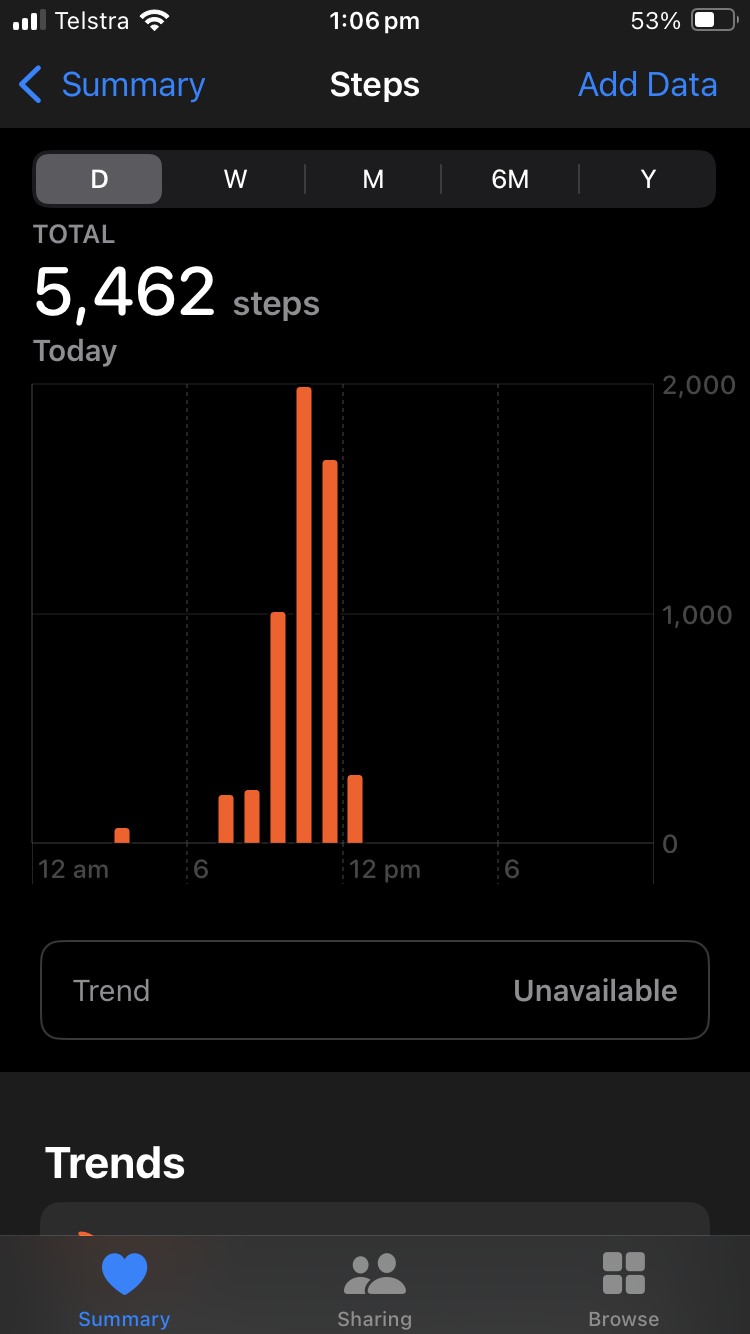
Task: Switch to the Y yearly view
Action: click(x=648, y=179)
